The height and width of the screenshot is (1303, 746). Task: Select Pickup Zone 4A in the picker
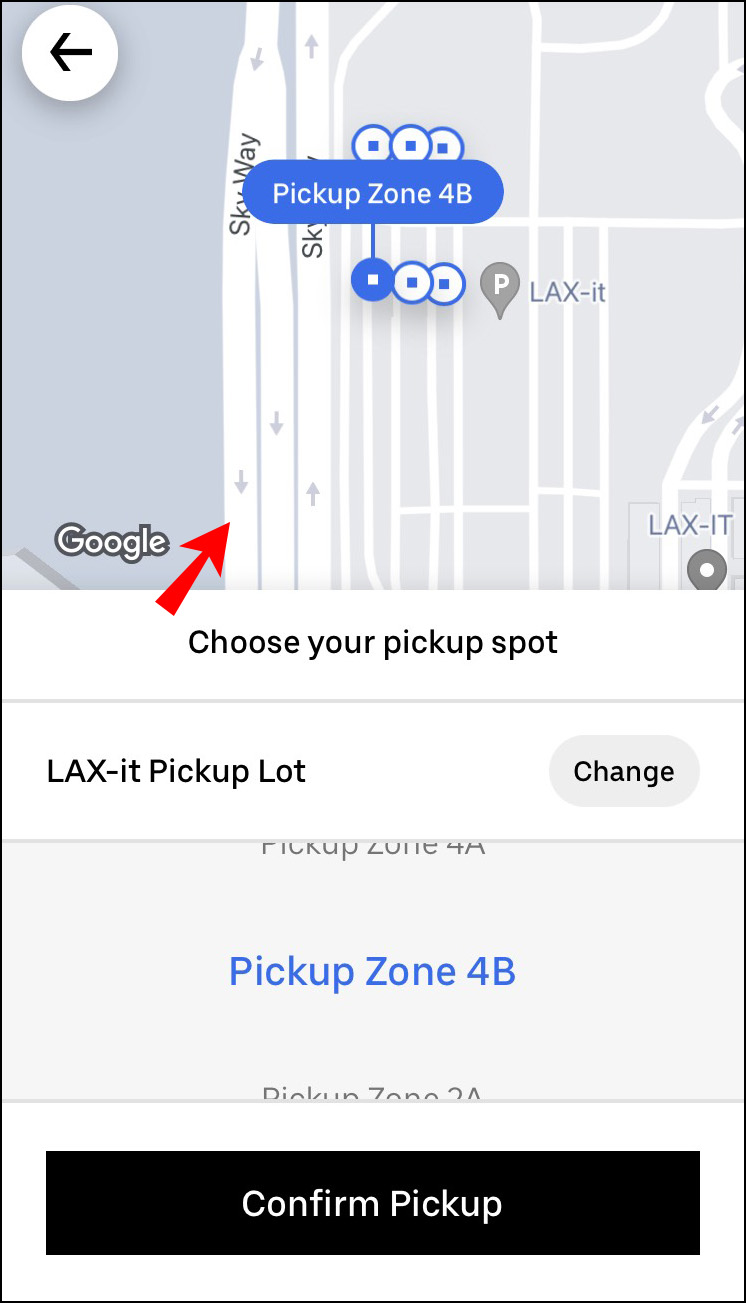tap(372, 849)
